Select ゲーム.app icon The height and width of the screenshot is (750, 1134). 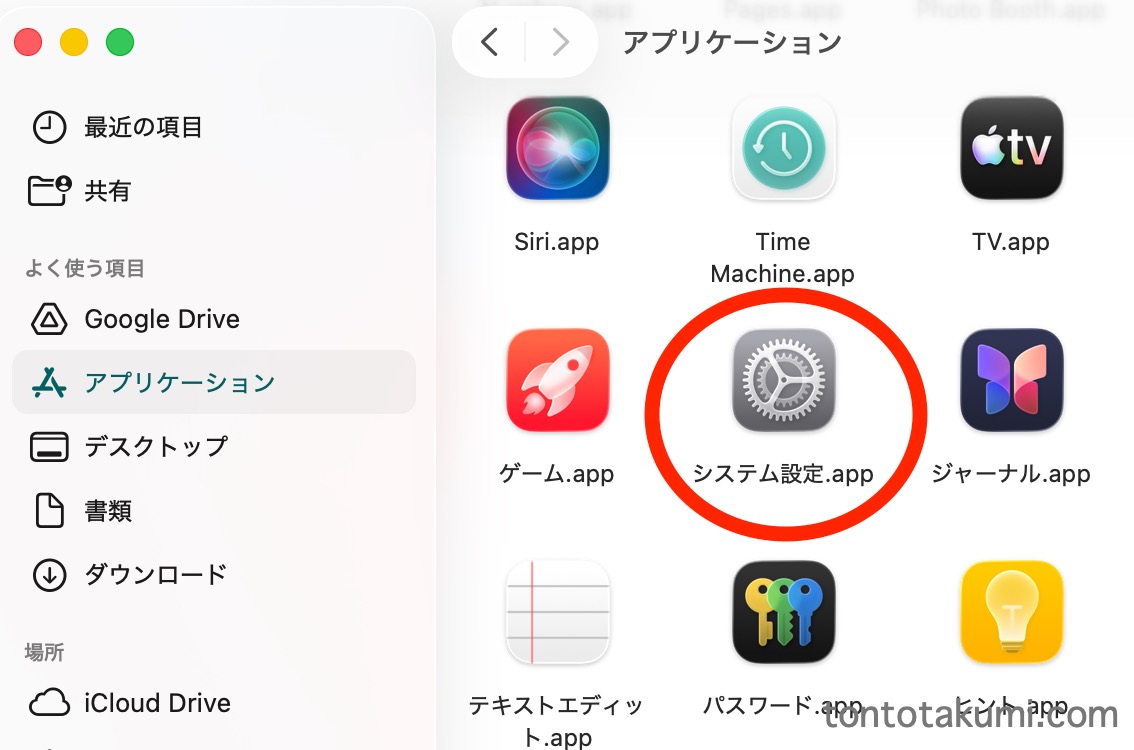[557, 380]
